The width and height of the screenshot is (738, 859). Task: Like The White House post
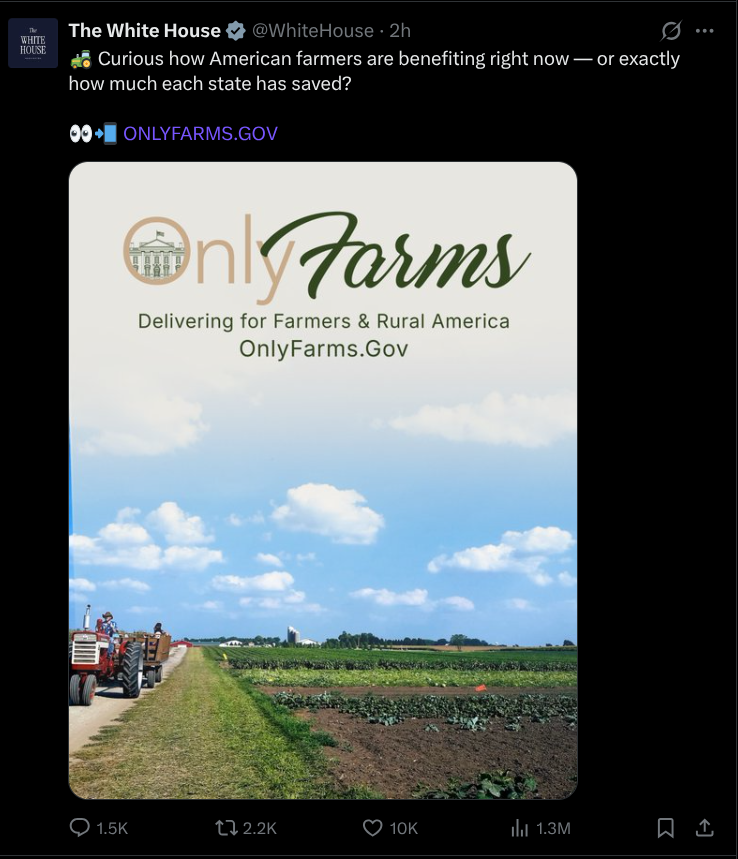(373, 827)
